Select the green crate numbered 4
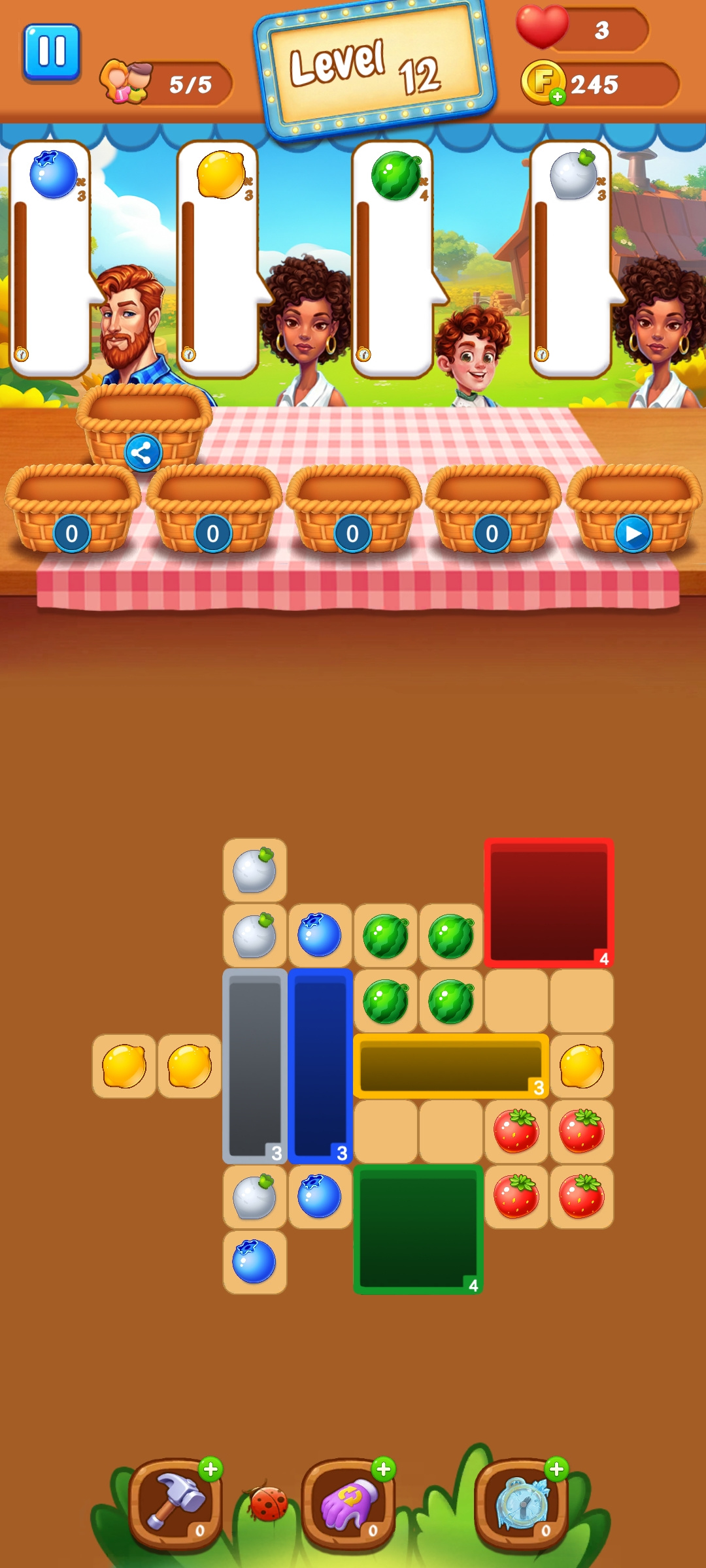Screen dimensions: 706x1568 [418, 1229]
